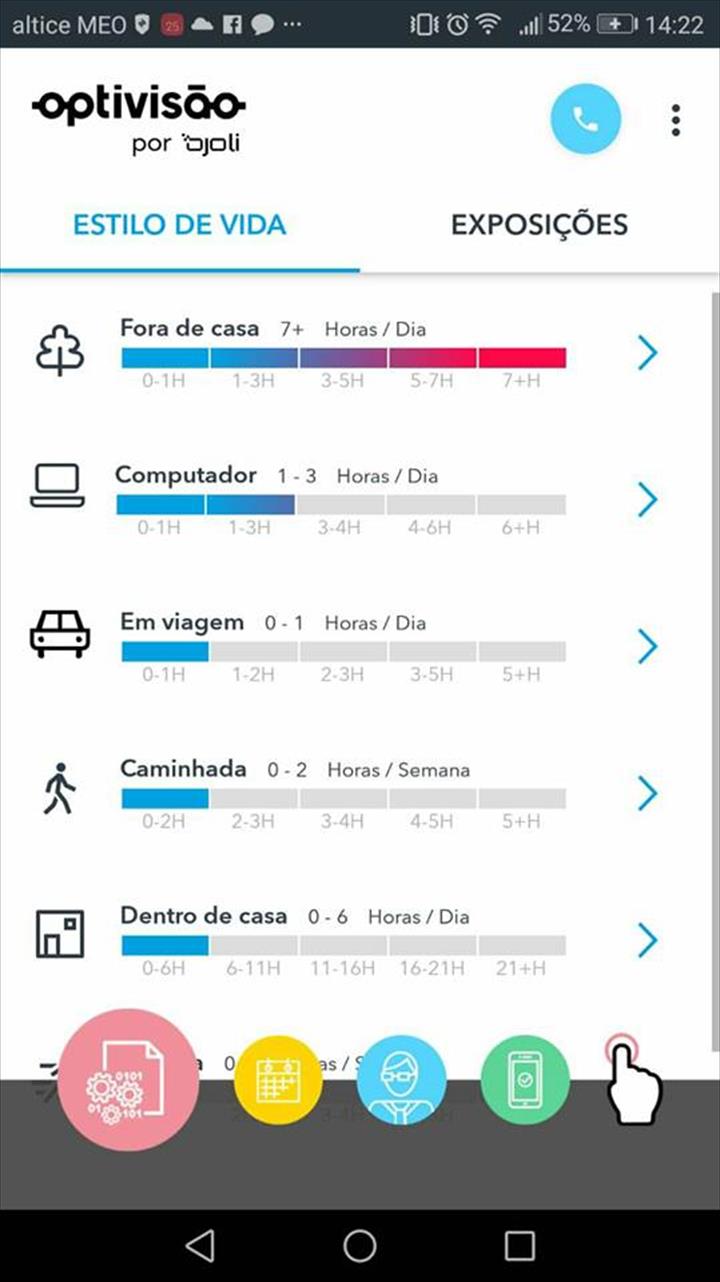Open the green phone checkmark button

525,1080
